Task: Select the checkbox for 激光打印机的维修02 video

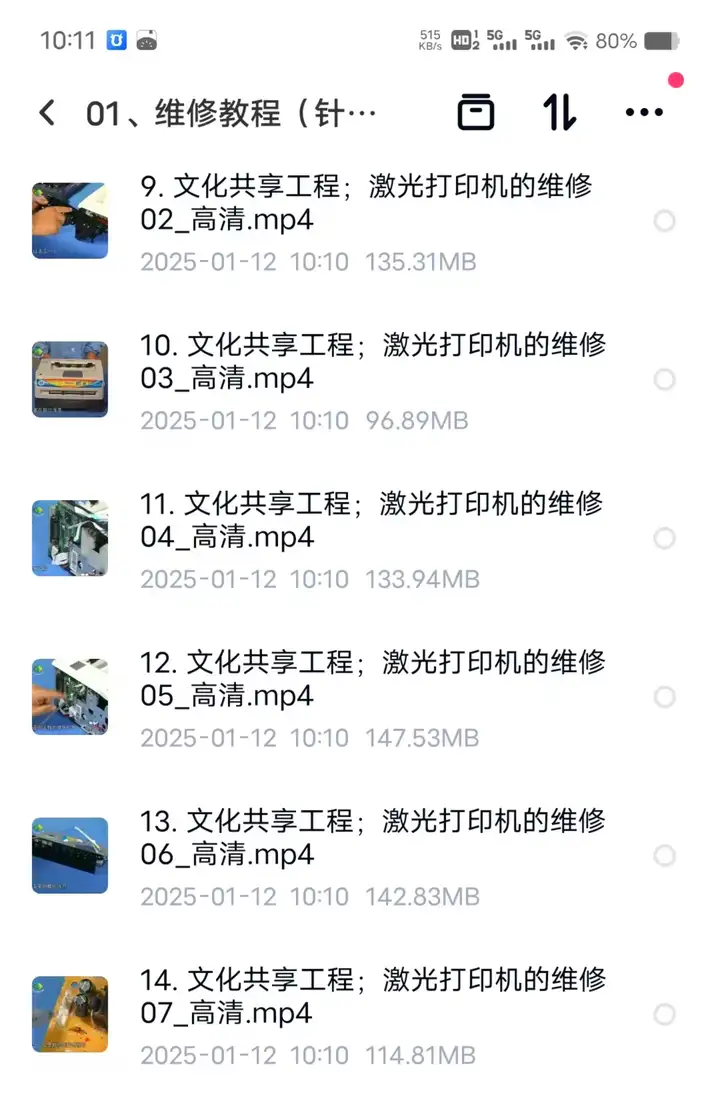Action: tap(665, 221)
